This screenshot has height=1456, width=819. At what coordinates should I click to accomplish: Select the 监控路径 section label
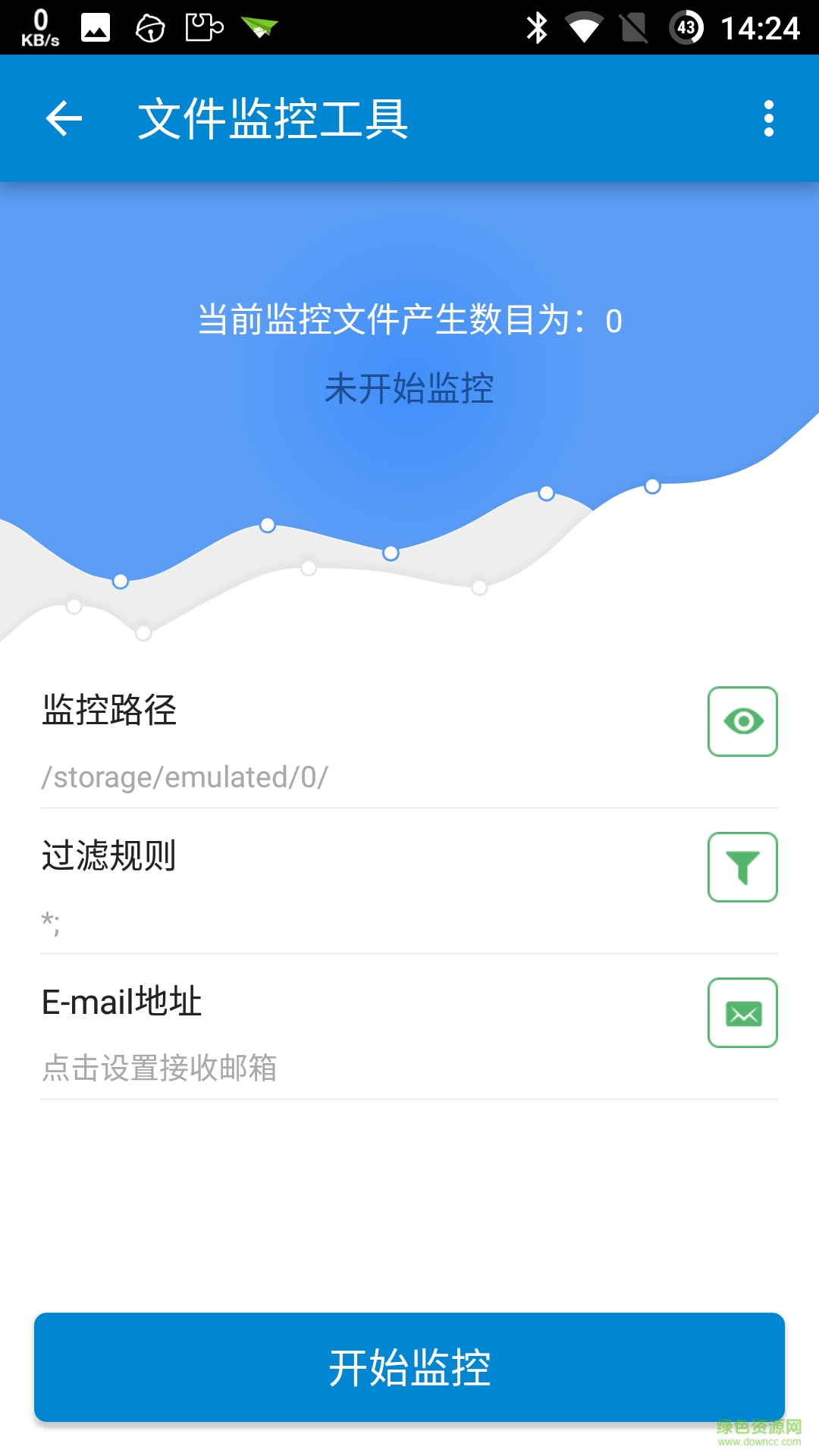pyautogui.click(x=108, y=711)
